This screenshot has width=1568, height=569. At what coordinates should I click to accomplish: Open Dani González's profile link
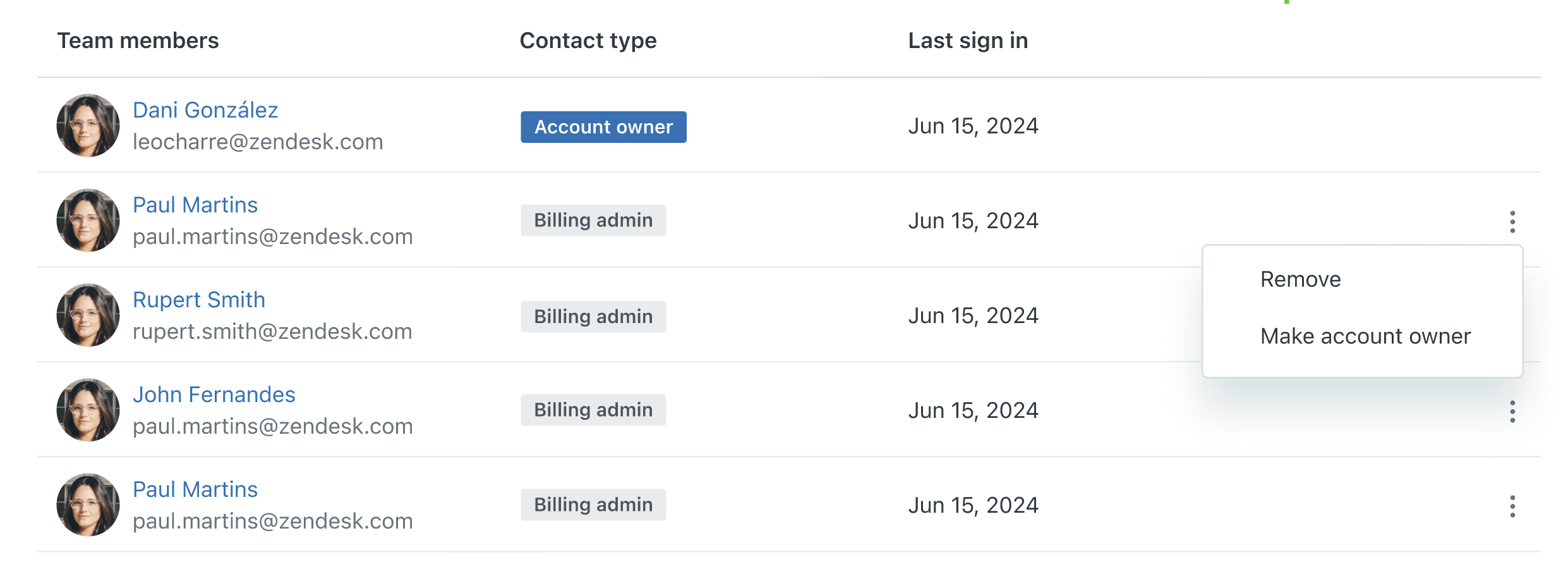click(x=205, y=111)
